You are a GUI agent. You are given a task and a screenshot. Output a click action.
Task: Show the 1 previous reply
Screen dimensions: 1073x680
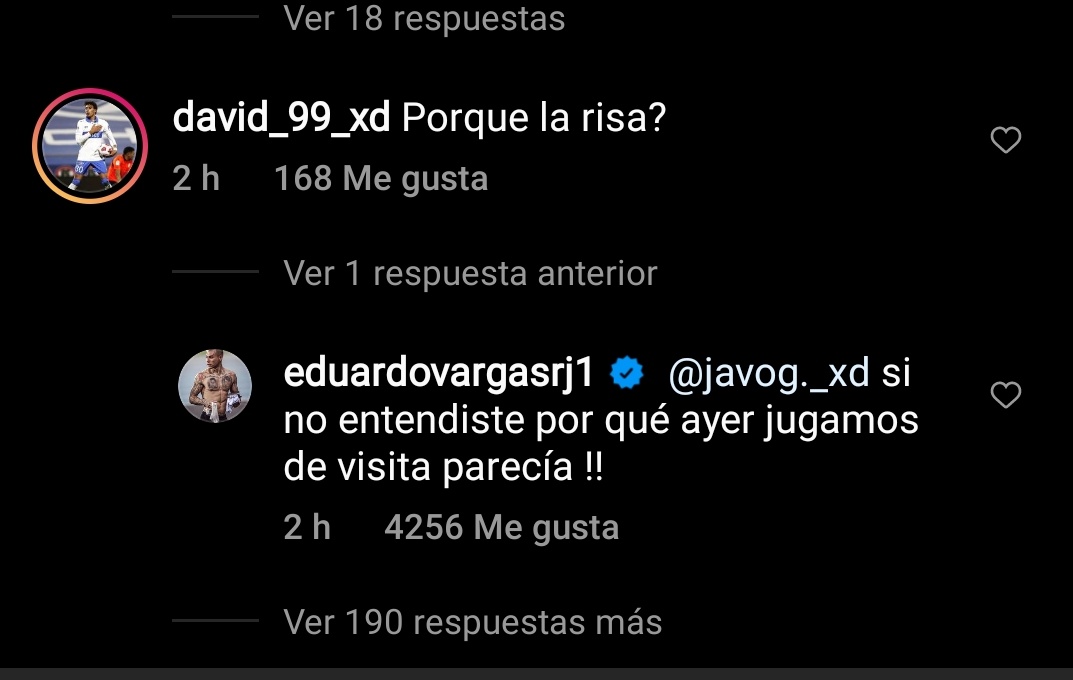tap(470, 273)
